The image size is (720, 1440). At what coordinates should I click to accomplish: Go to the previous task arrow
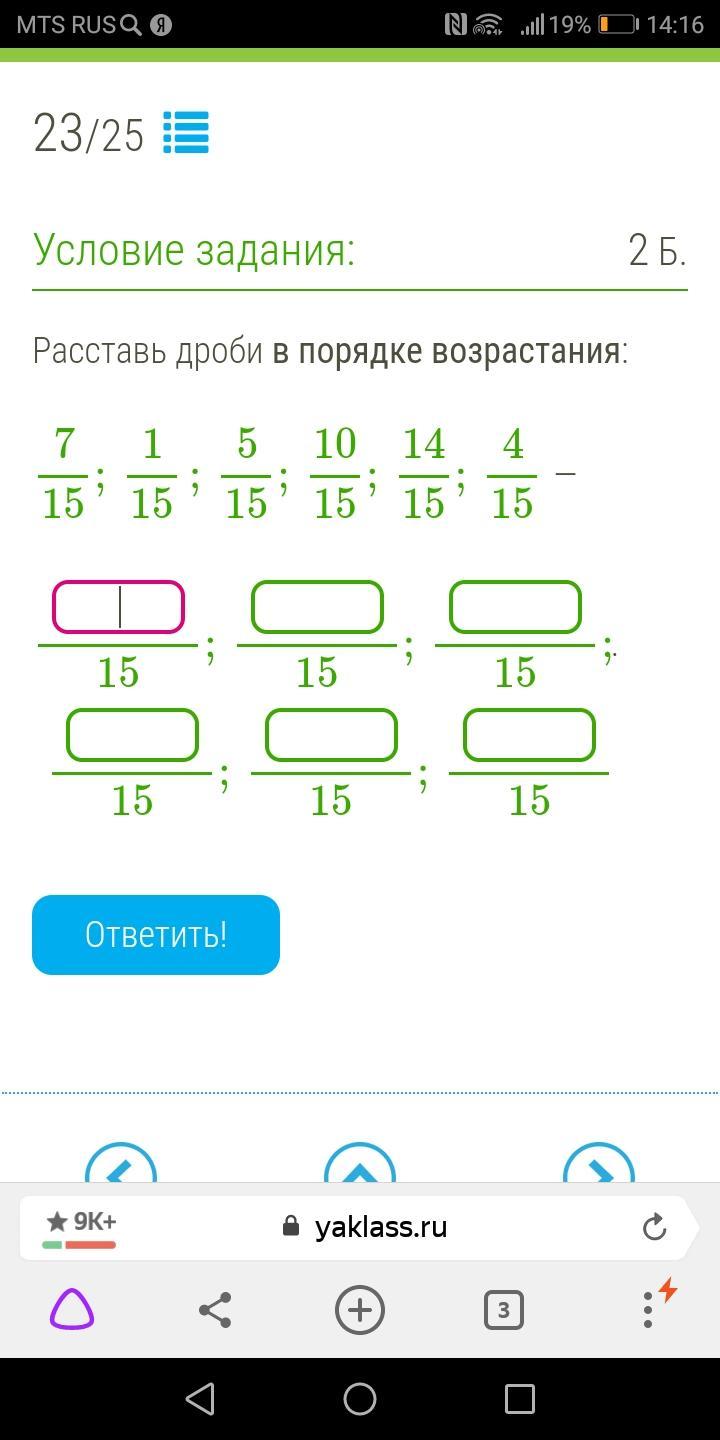point(121,1164)
